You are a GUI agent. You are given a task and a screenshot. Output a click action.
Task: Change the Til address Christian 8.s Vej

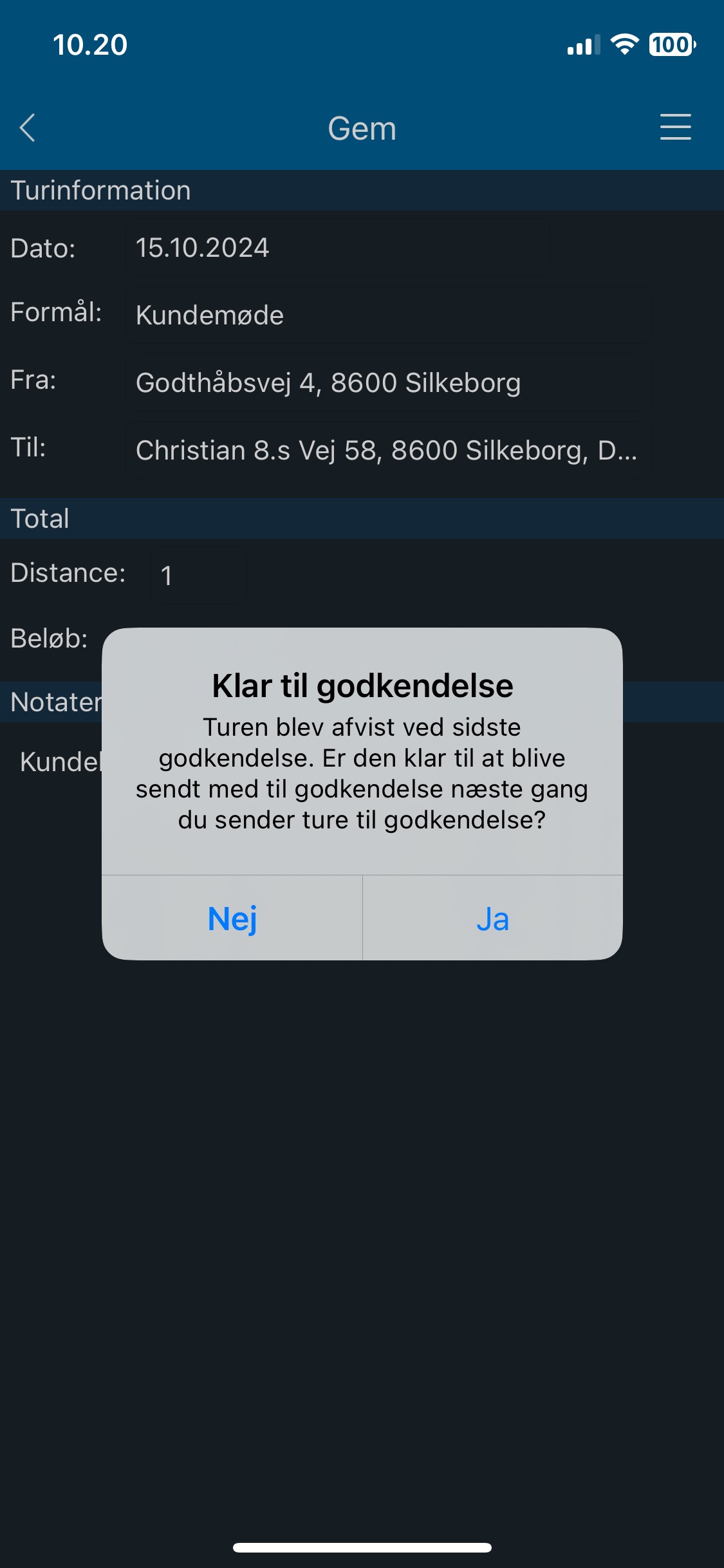pos(388,451)
